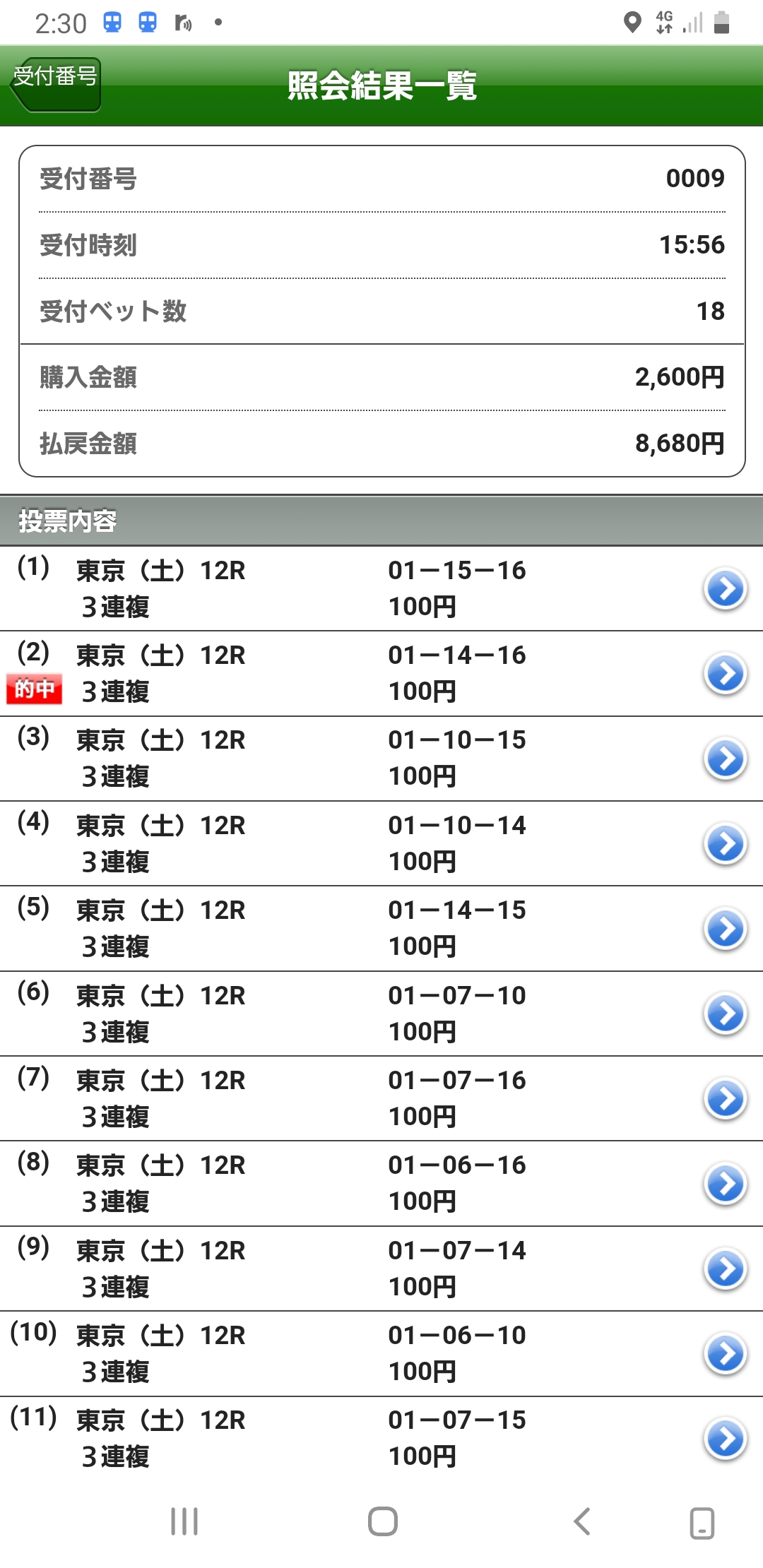Screen dimensions: 763x1568
Task: Go back to 受付番号 screen
Action: pyautogui.click(x=57, y=83)
